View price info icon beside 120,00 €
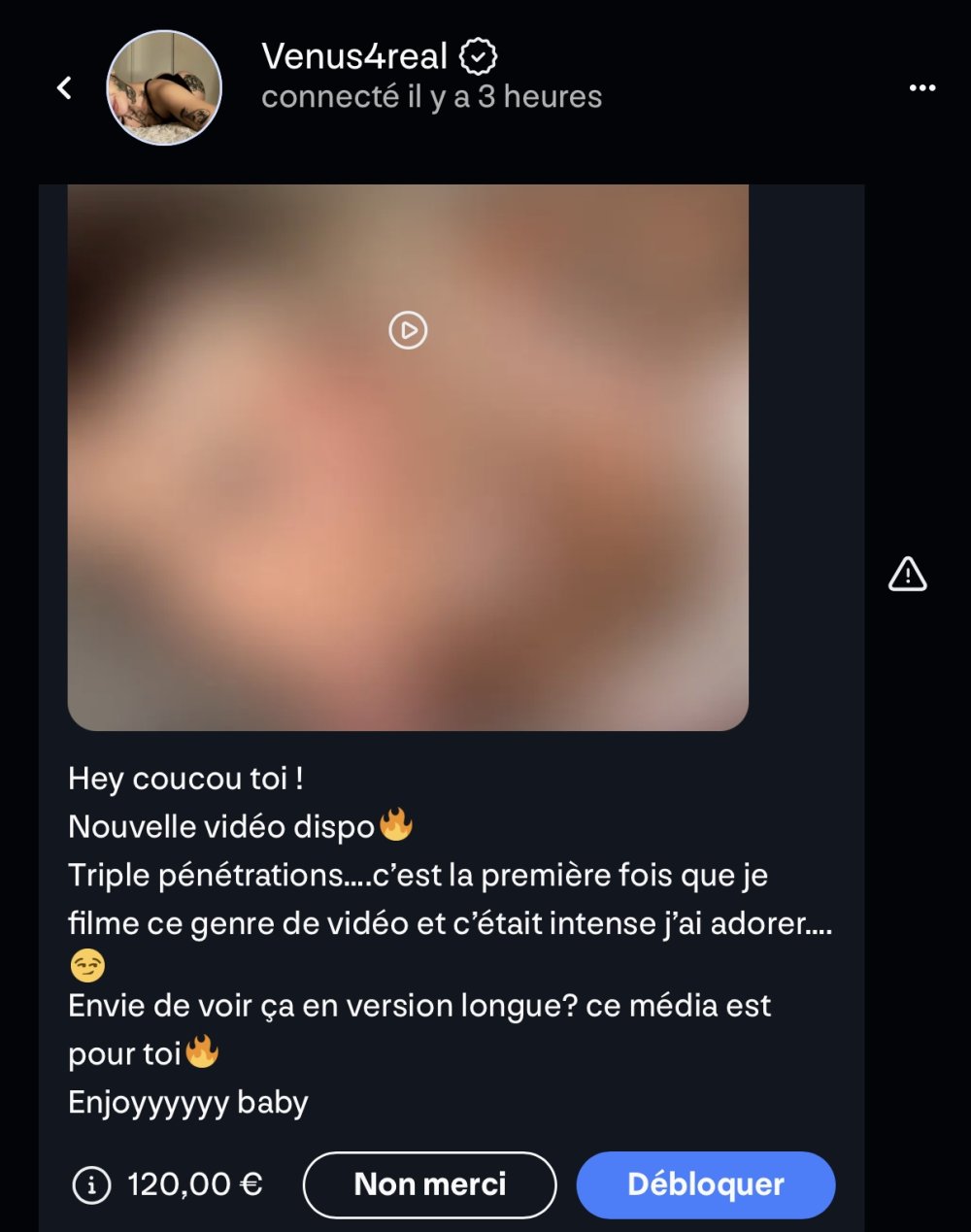Image resolution: width=971 pixels, height=1232 pixels. click(91, 1184)
